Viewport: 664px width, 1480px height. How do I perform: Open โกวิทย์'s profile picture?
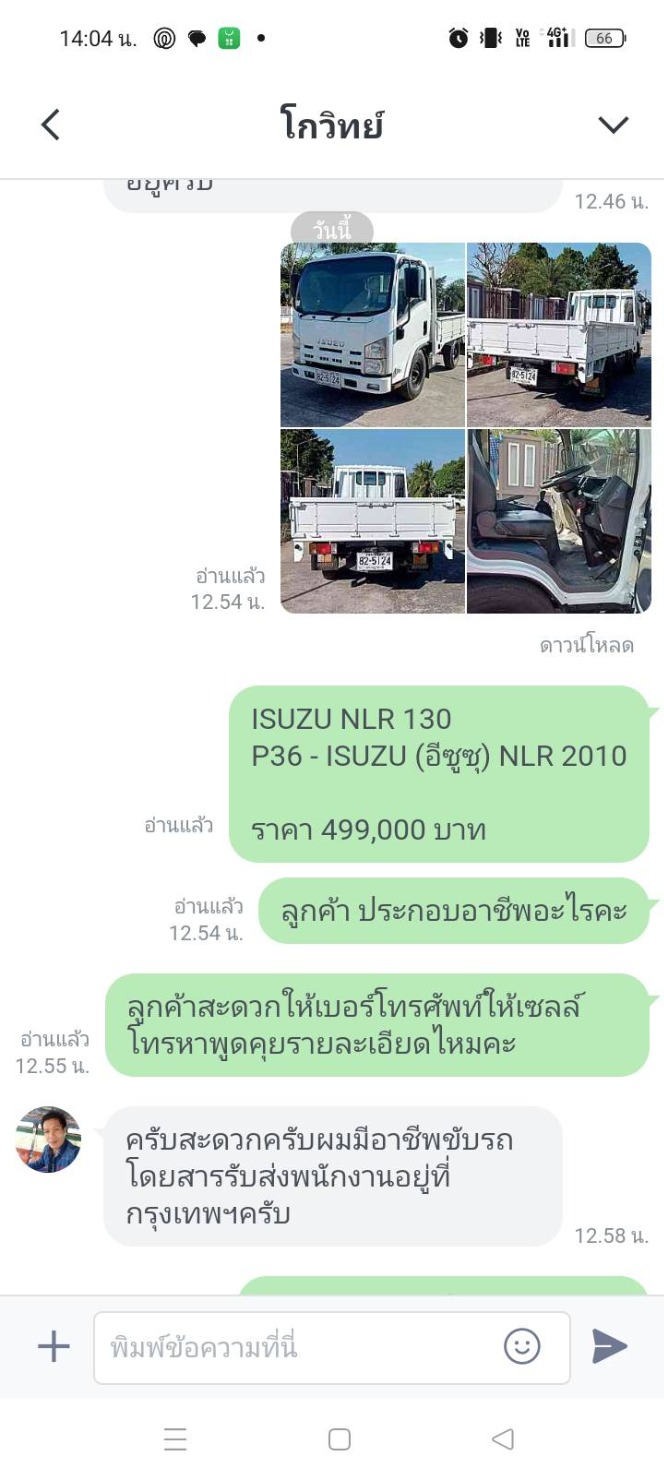pyautogui.click(x=48, y=1140)
